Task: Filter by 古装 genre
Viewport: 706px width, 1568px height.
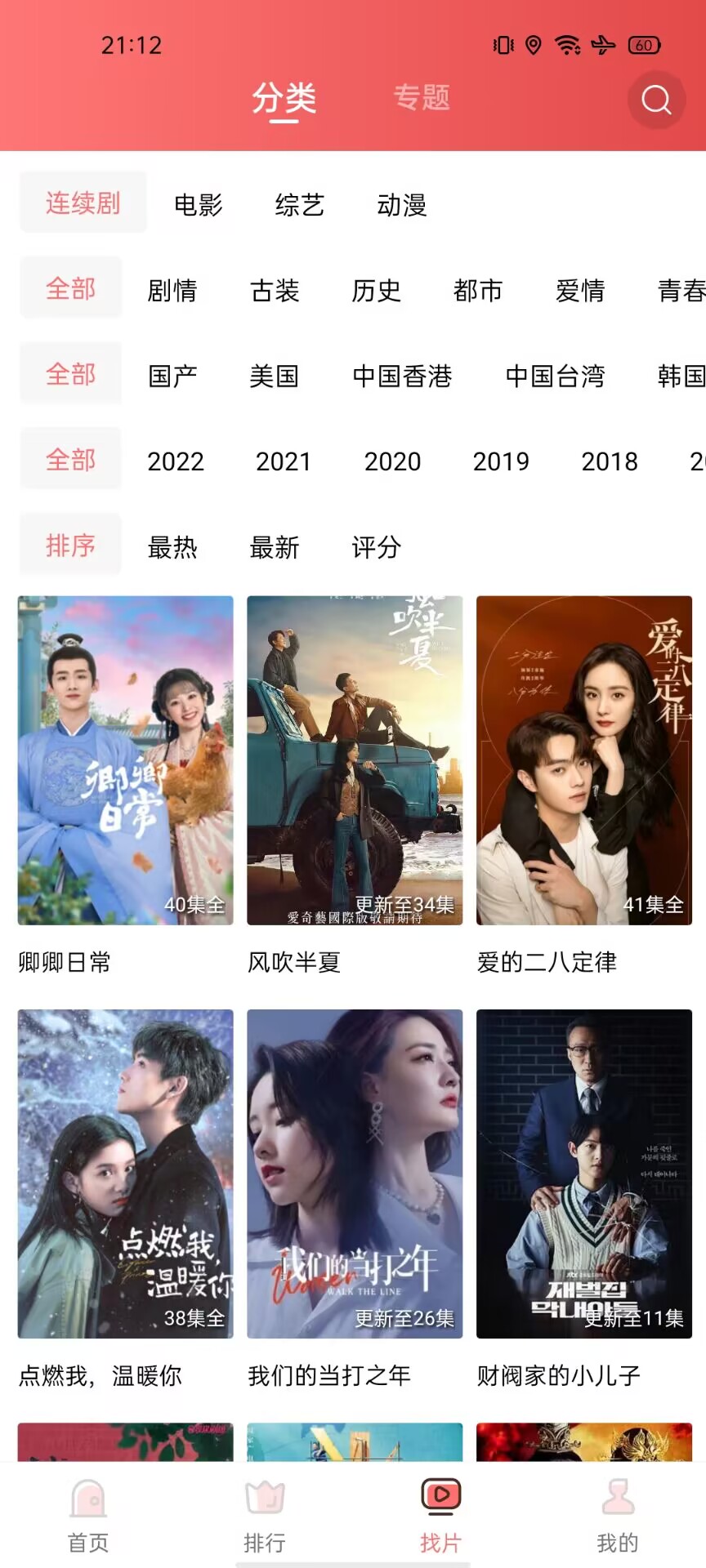Action: (x=275, y=290)
